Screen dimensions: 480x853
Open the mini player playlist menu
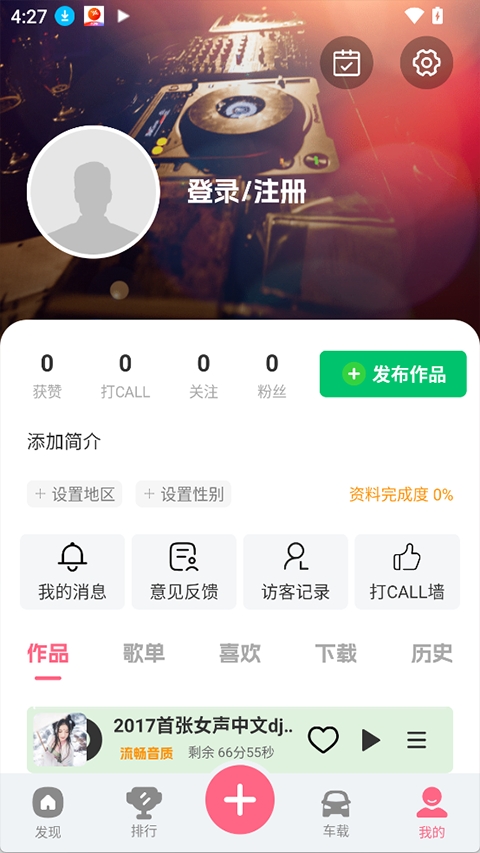(x=417, y=740)
